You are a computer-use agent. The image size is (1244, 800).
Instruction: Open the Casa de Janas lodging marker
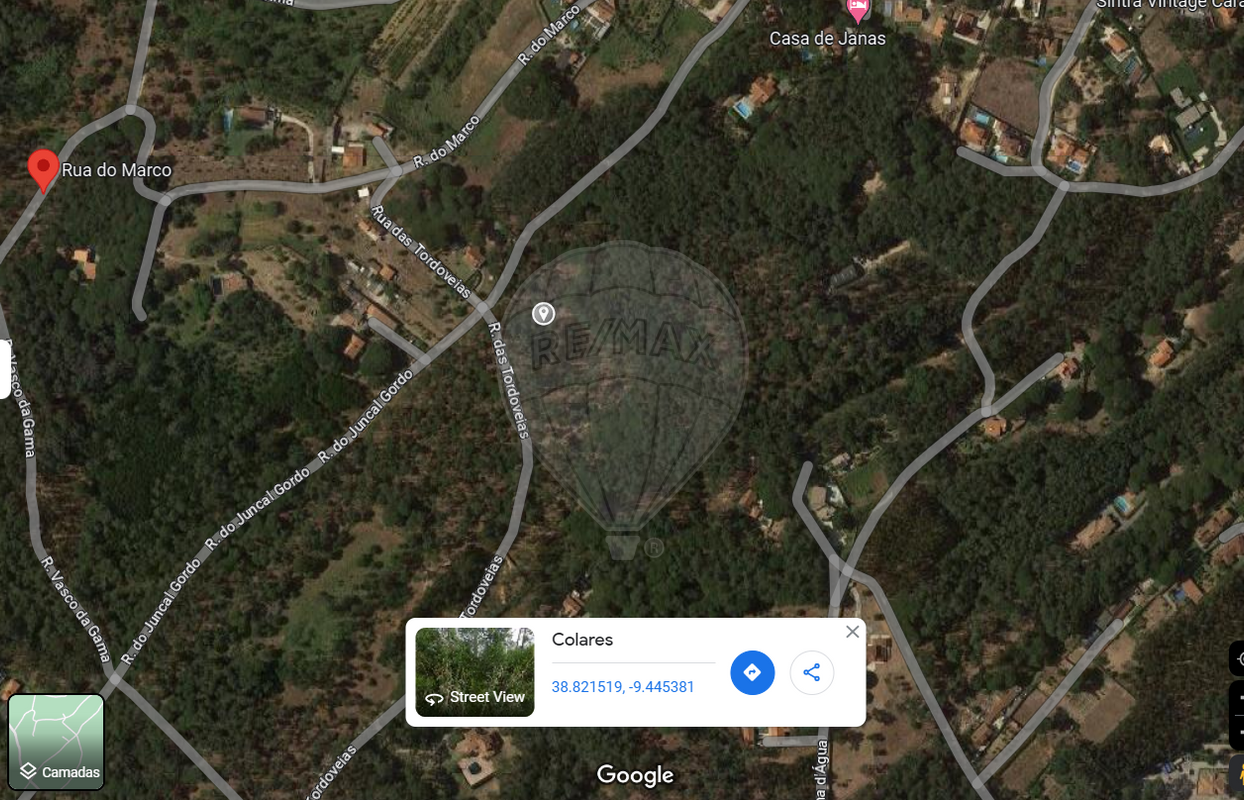pos(857,10)
